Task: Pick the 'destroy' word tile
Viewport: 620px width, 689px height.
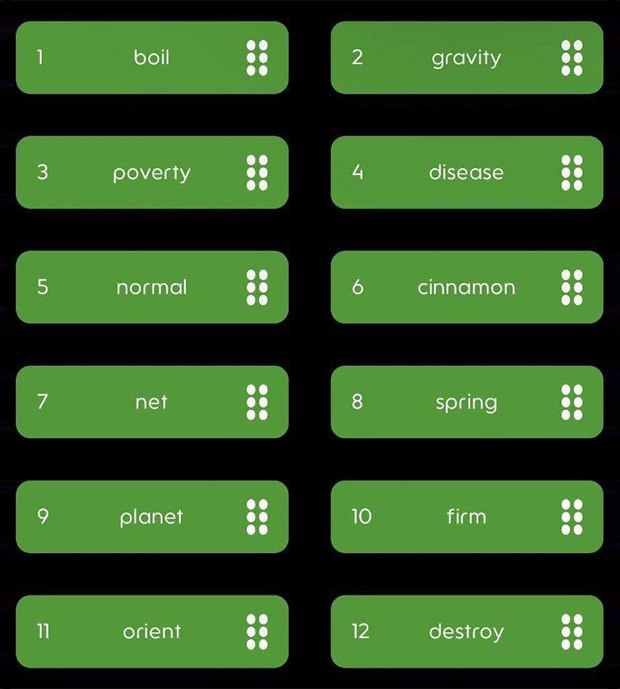Action: [x=466, y=631]
